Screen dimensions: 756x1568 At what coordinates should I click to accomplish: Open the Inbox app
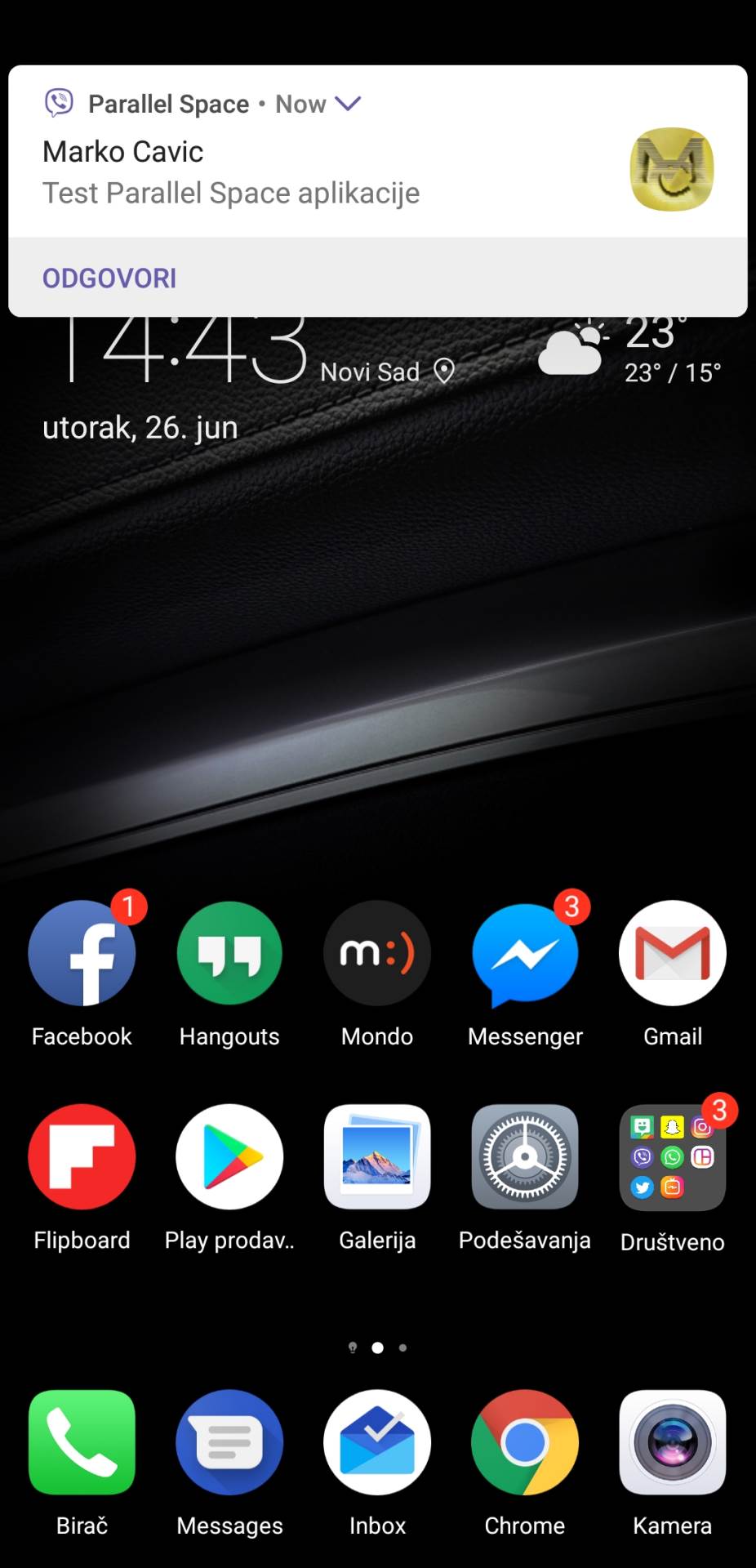[377, 1442]
